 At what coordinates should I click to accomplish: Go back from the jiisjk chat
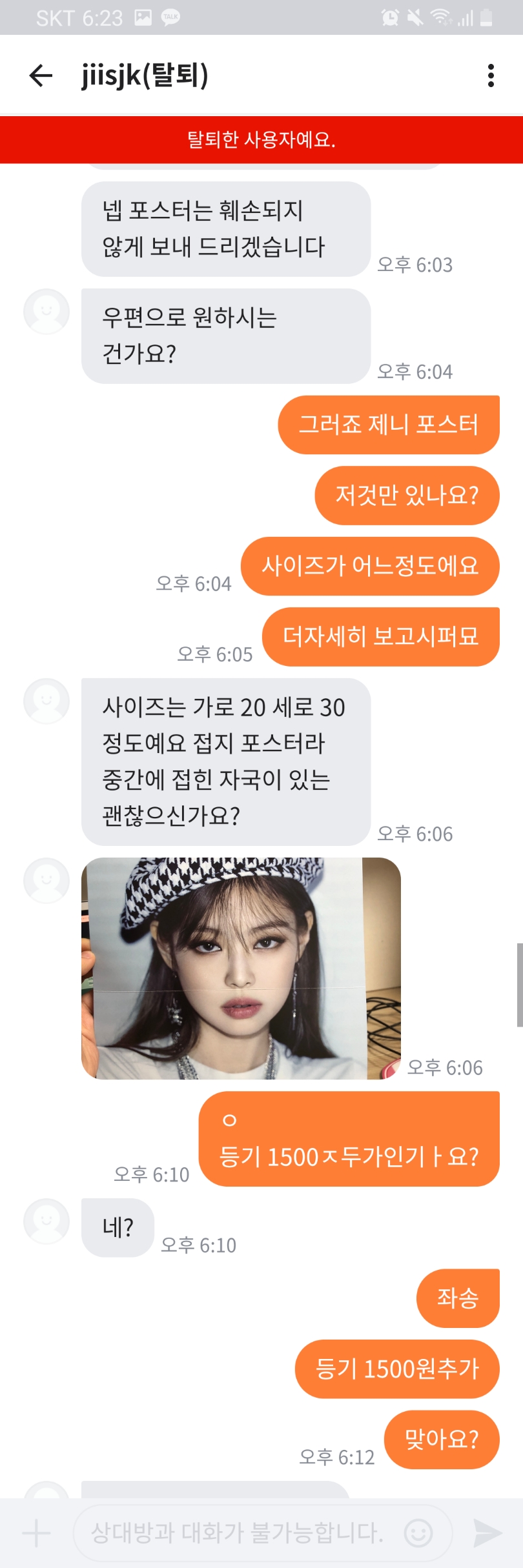(x=41, y=75)
